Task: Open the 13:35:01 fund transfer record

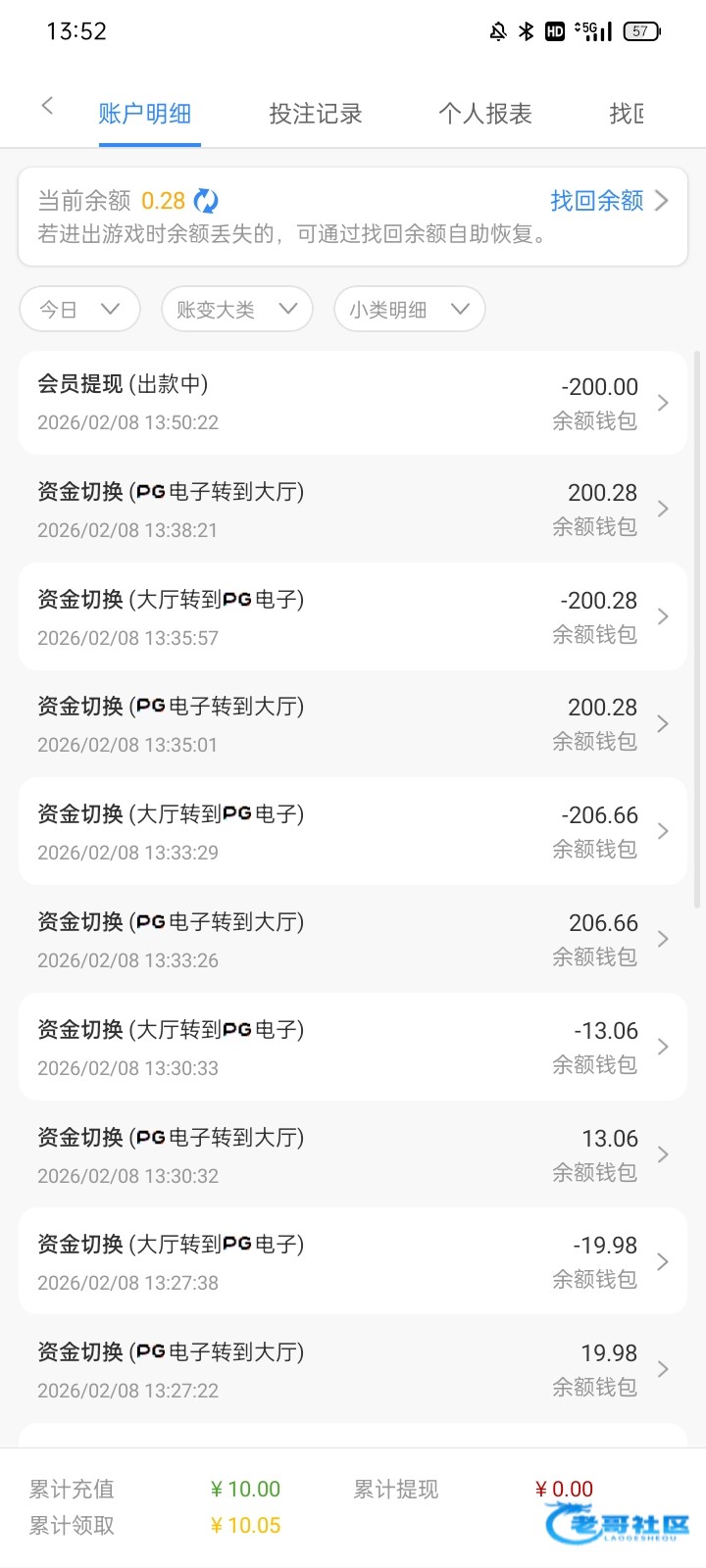Action: point(352,724)
